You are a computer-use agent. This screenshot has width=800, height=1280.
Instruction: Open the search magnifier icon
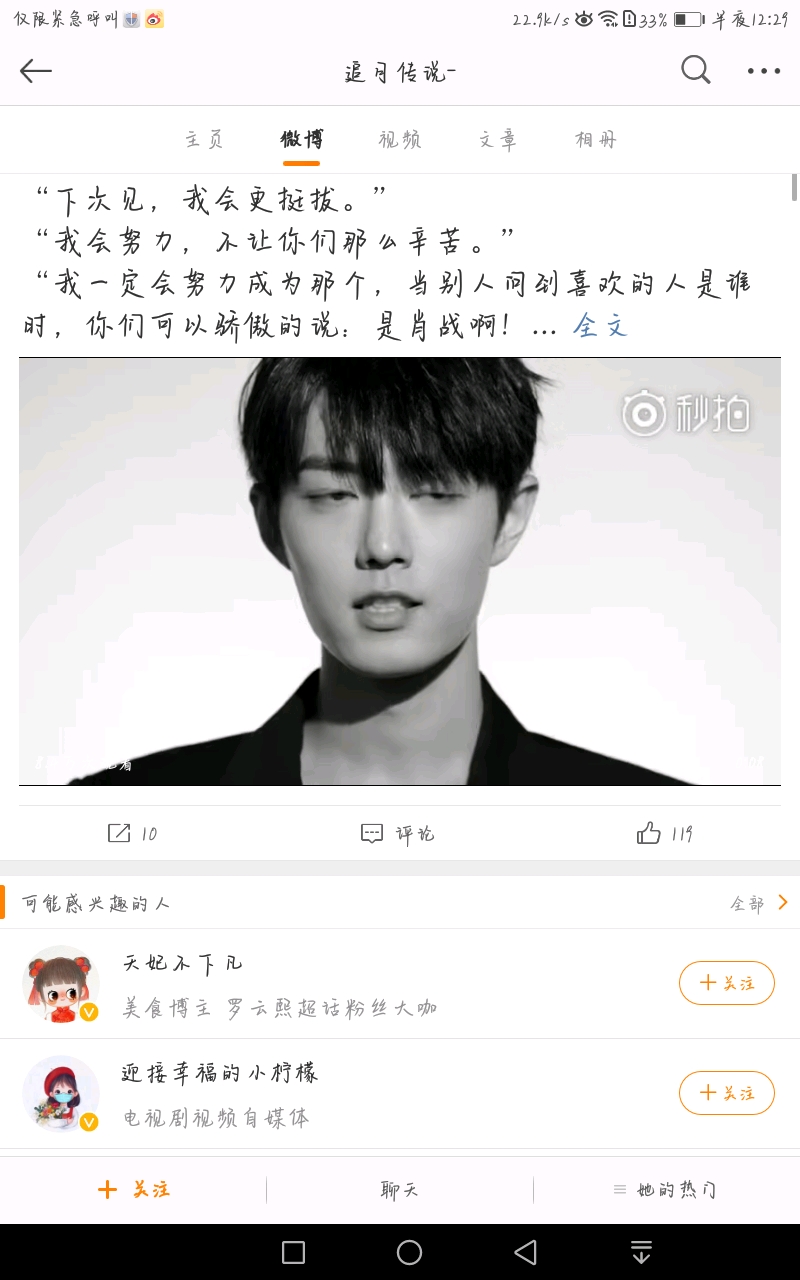pyautogui.click(x=695, y=70)
